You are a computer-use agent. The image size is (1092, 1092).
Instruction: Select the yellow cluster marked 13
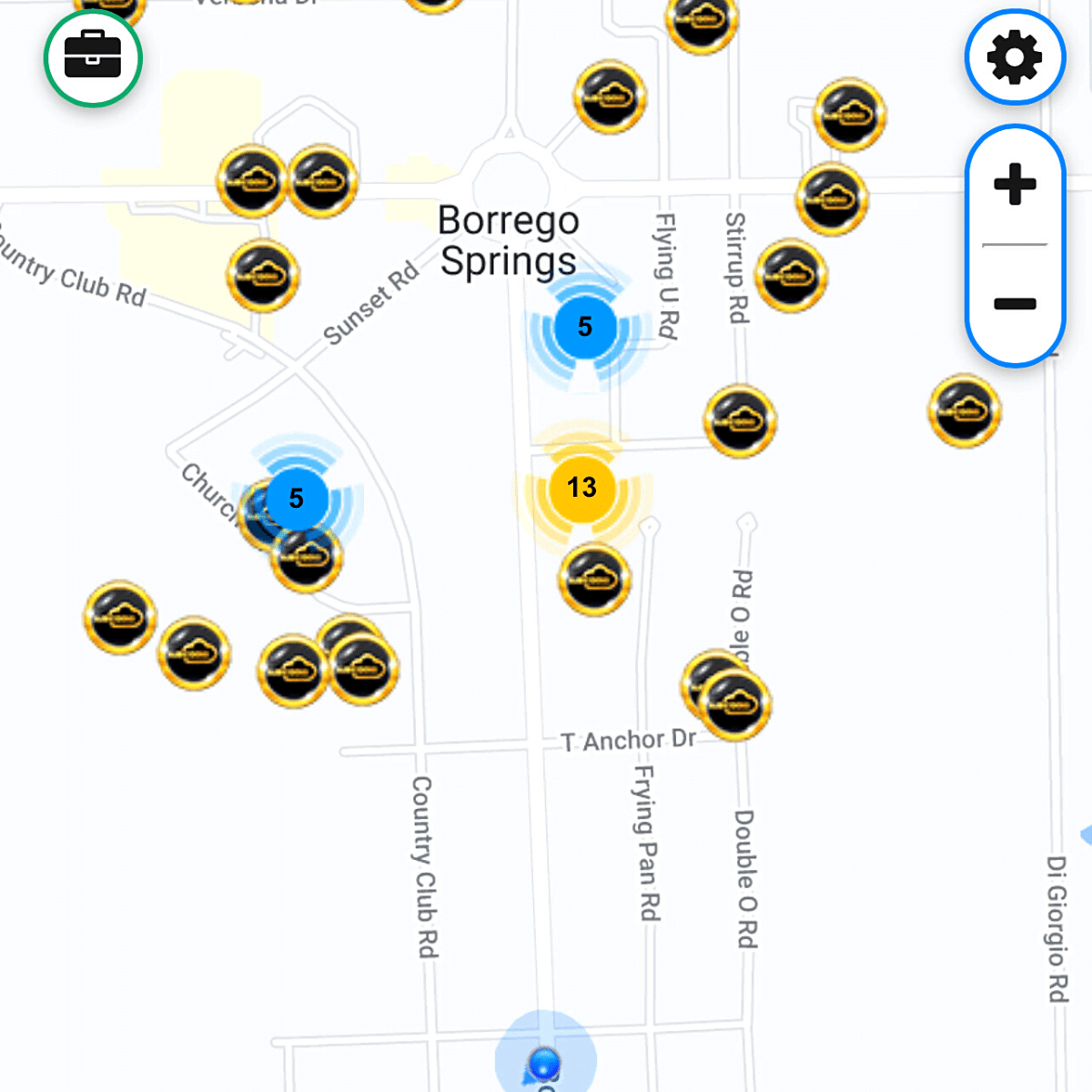click(581, 488)
